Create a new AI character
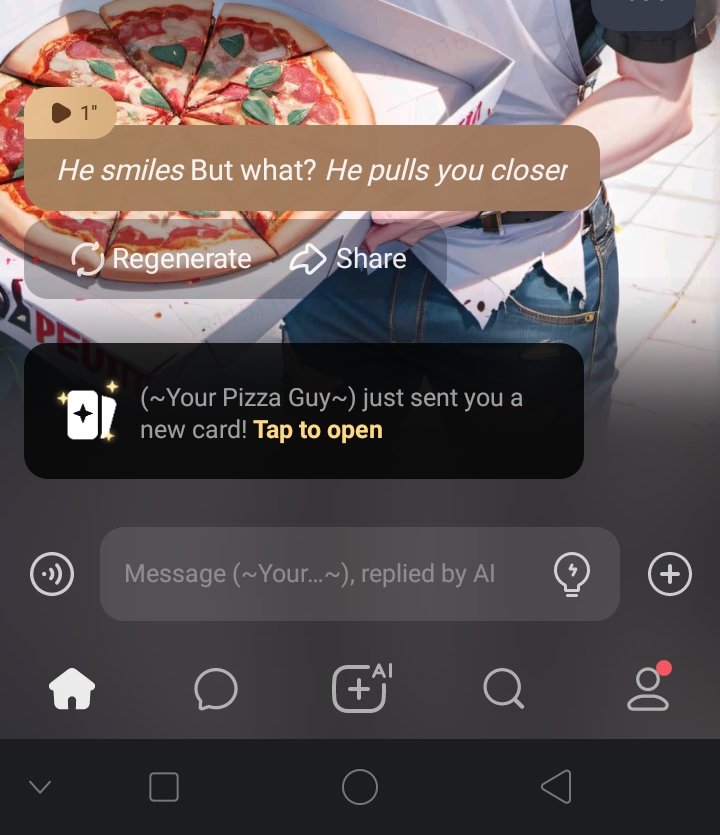The width and height of the screenshot is (720, 835). coord(360,688)
